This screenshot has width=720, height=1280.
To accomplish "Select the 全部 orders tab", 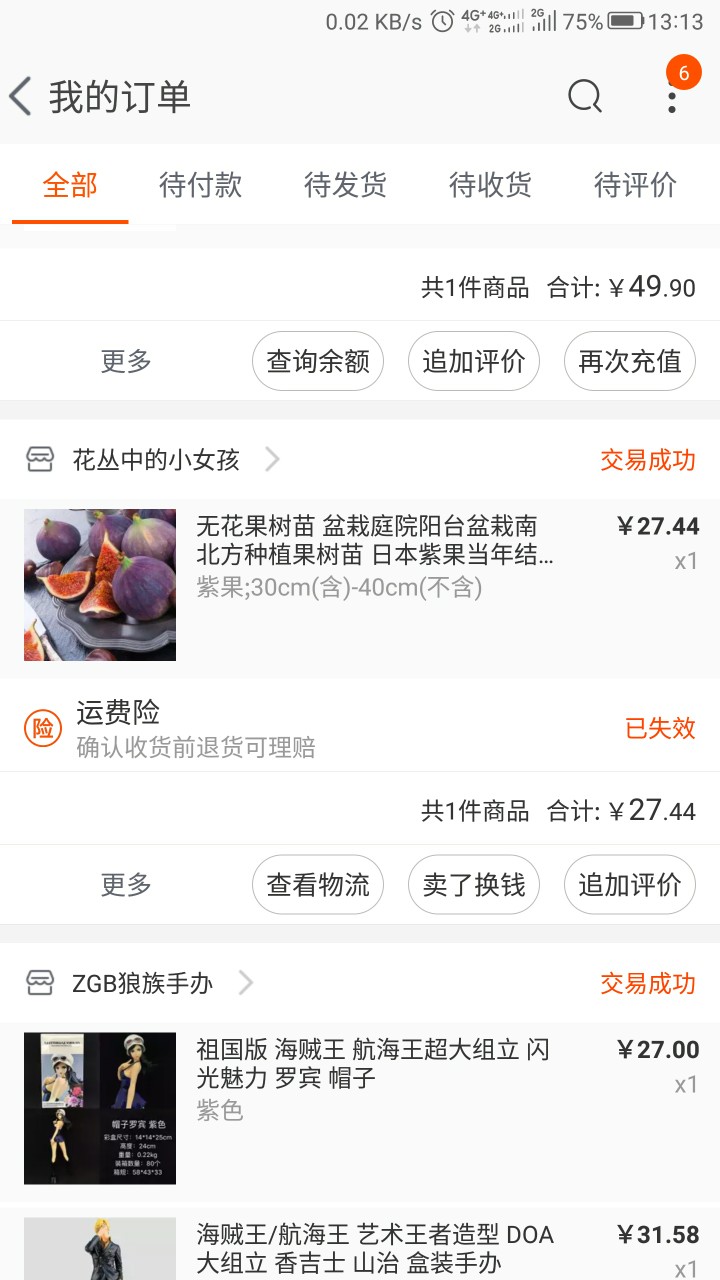I will 70,185.
